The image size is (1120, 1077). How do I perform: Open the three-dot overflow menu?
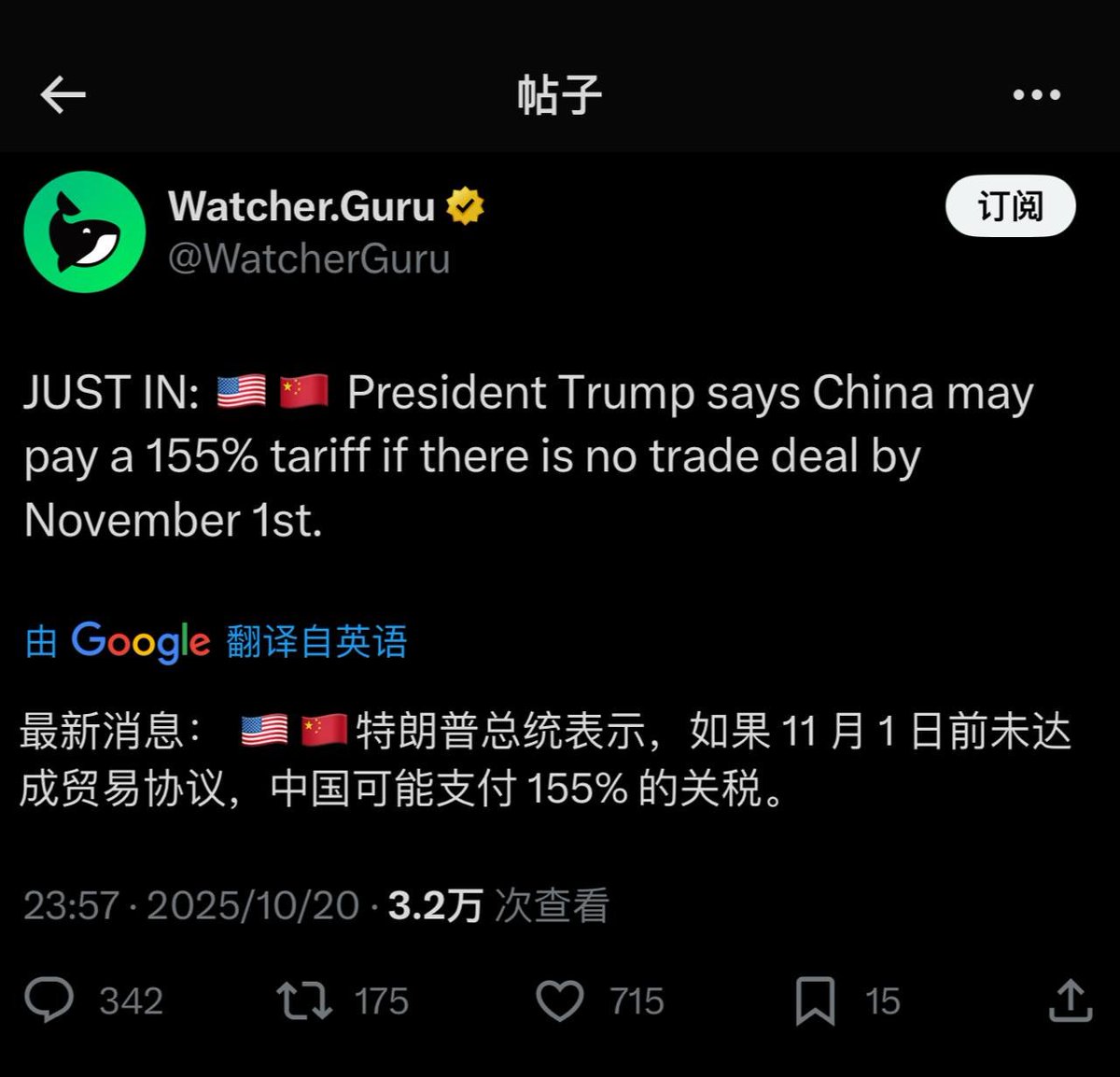click(x=1037, y=95)
